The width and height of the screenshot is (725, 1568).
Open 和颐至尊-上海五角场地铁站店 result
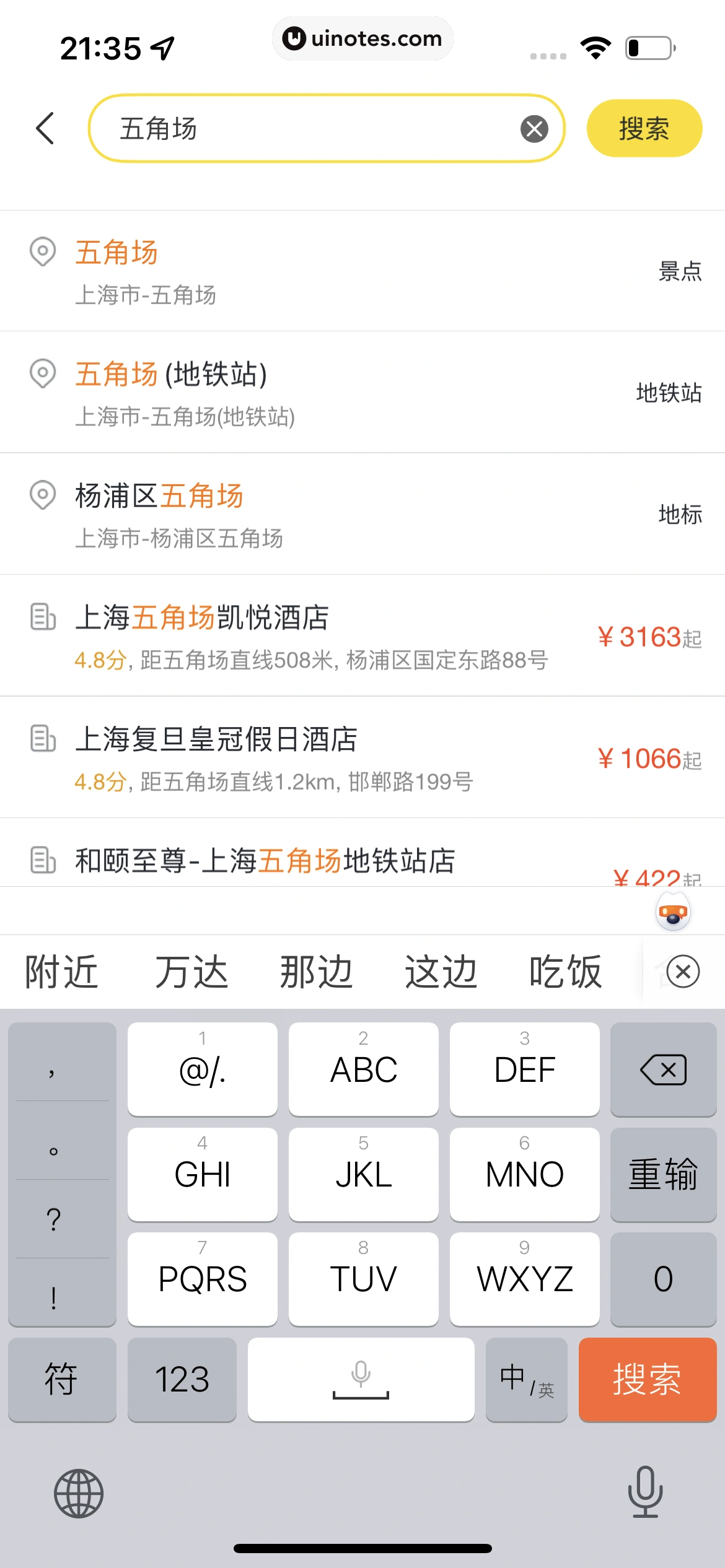pos(362,860)
